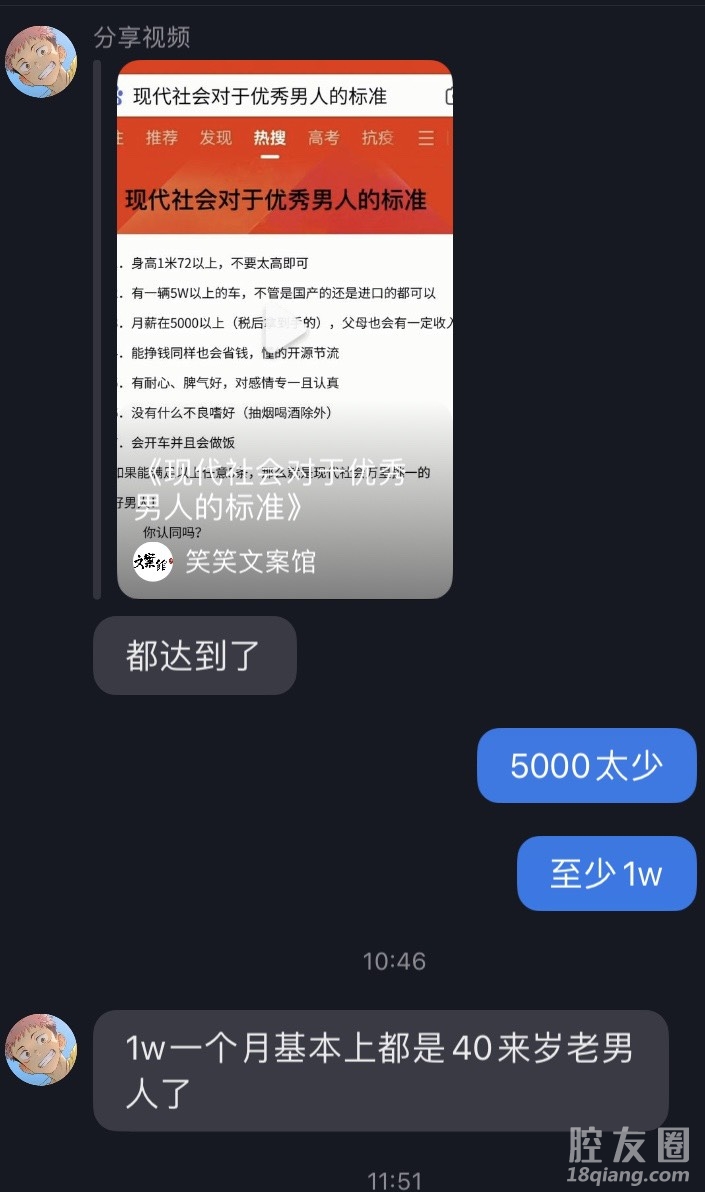Open avatar beside the 1w一个月 message
The image size is (705, 1192).
coord(41,1050)
